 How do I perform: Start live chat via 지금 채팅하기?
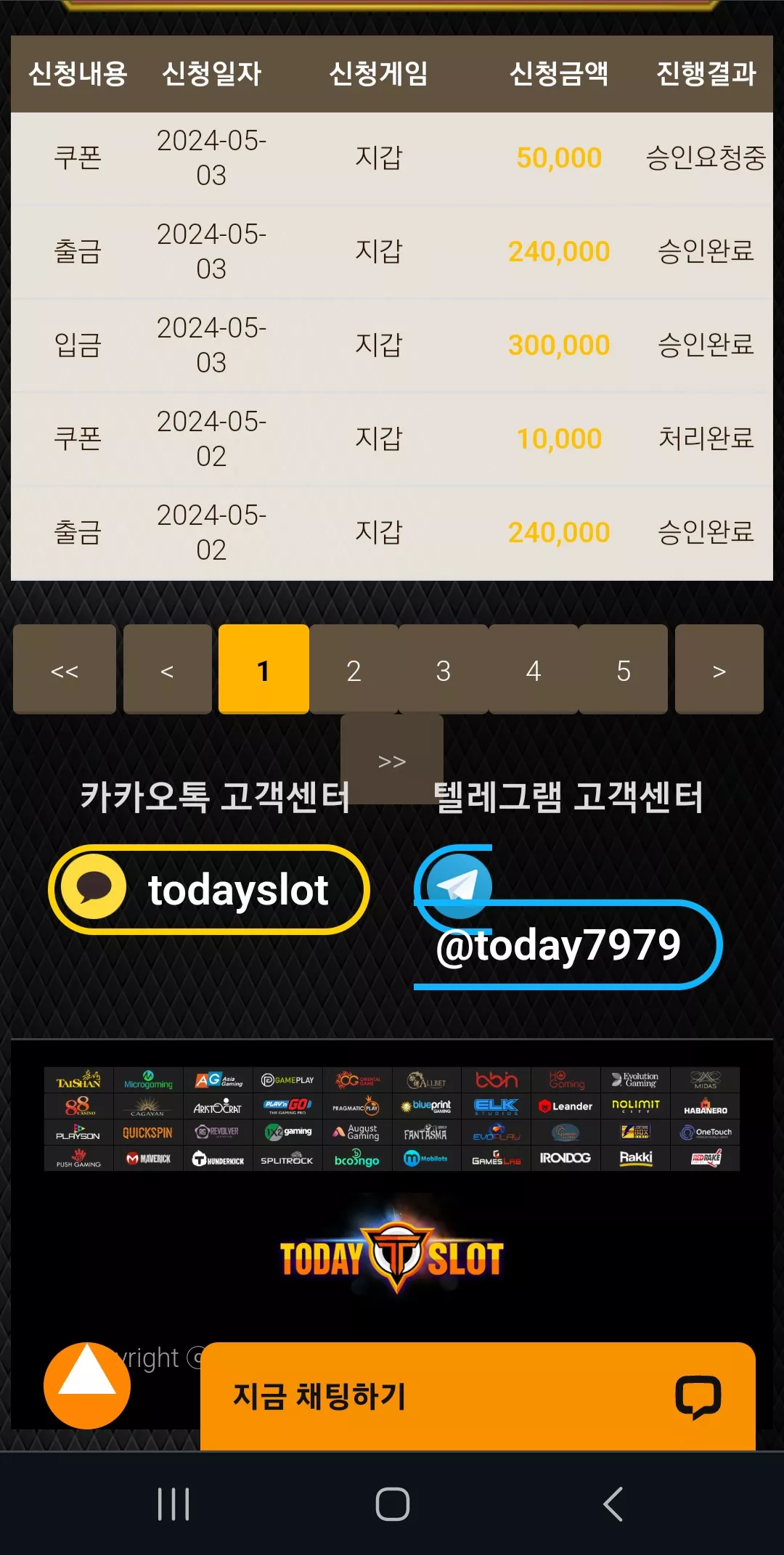(478, 1396)
